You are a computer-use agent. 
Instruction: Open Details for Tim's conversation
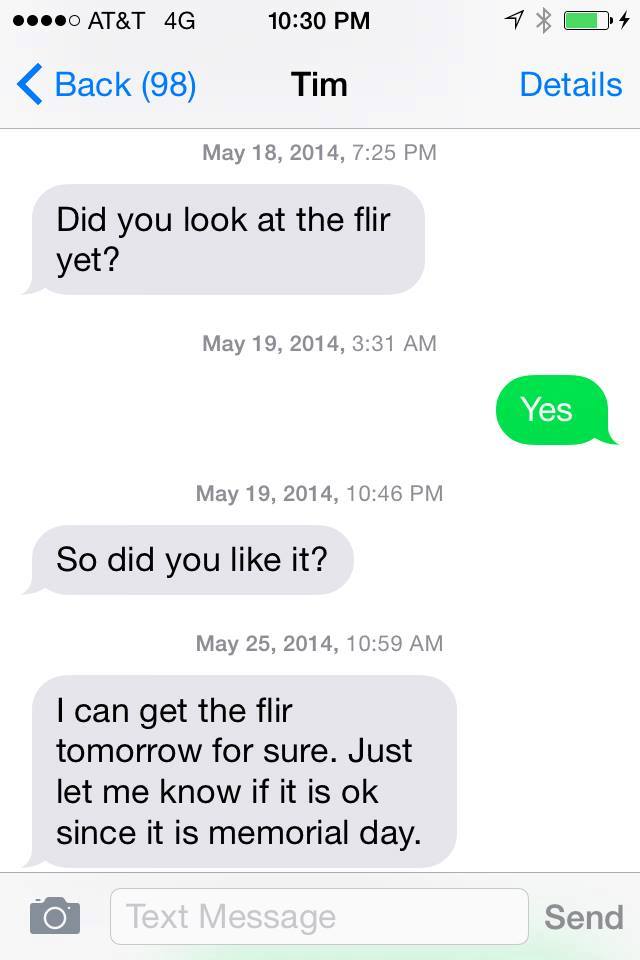tap(570, 85)
